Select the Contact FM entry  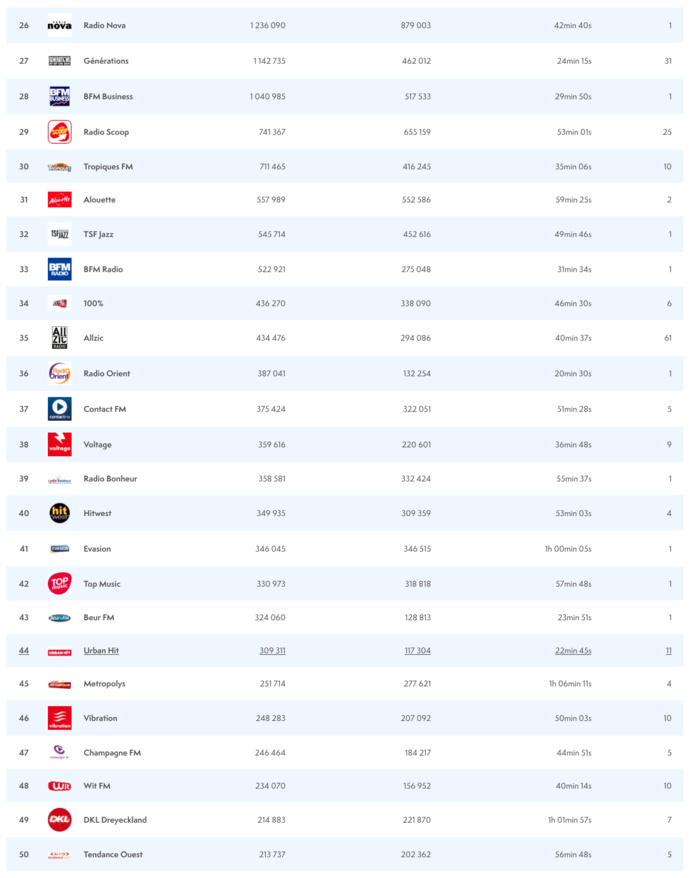104,409
